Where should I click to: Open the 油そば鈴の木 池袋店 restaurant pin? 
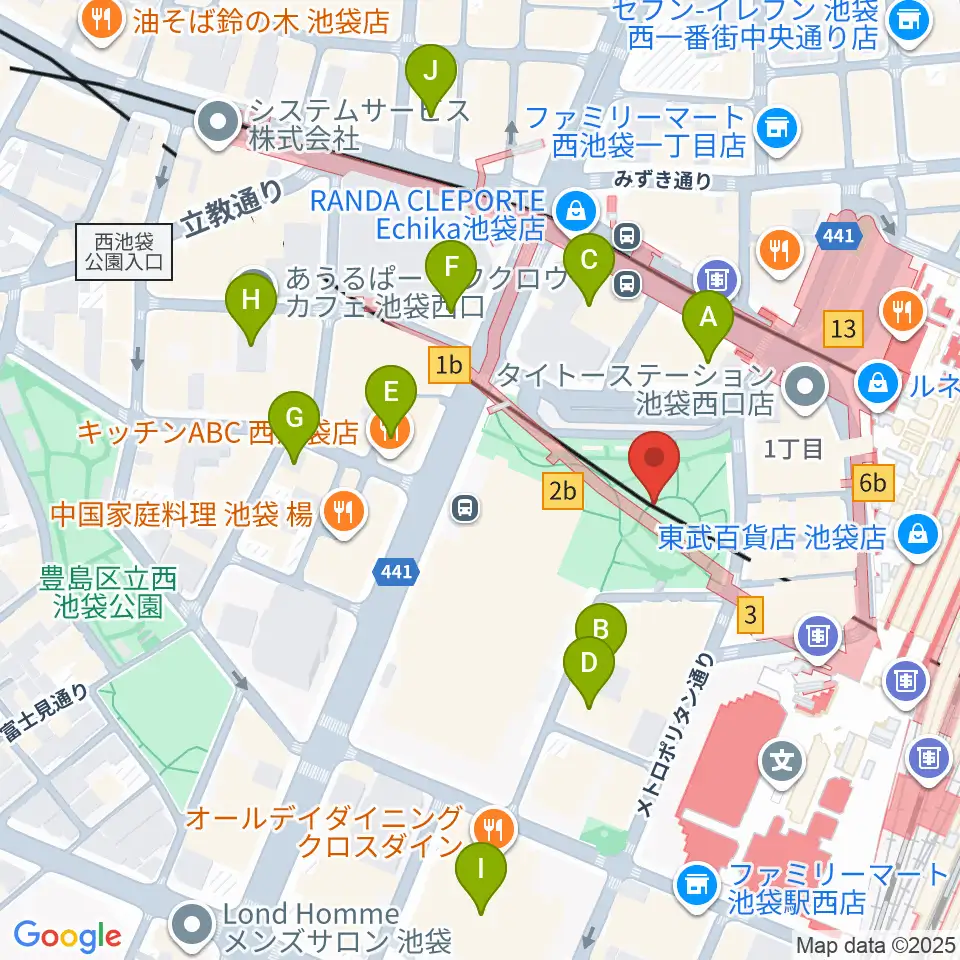(102, 21)
